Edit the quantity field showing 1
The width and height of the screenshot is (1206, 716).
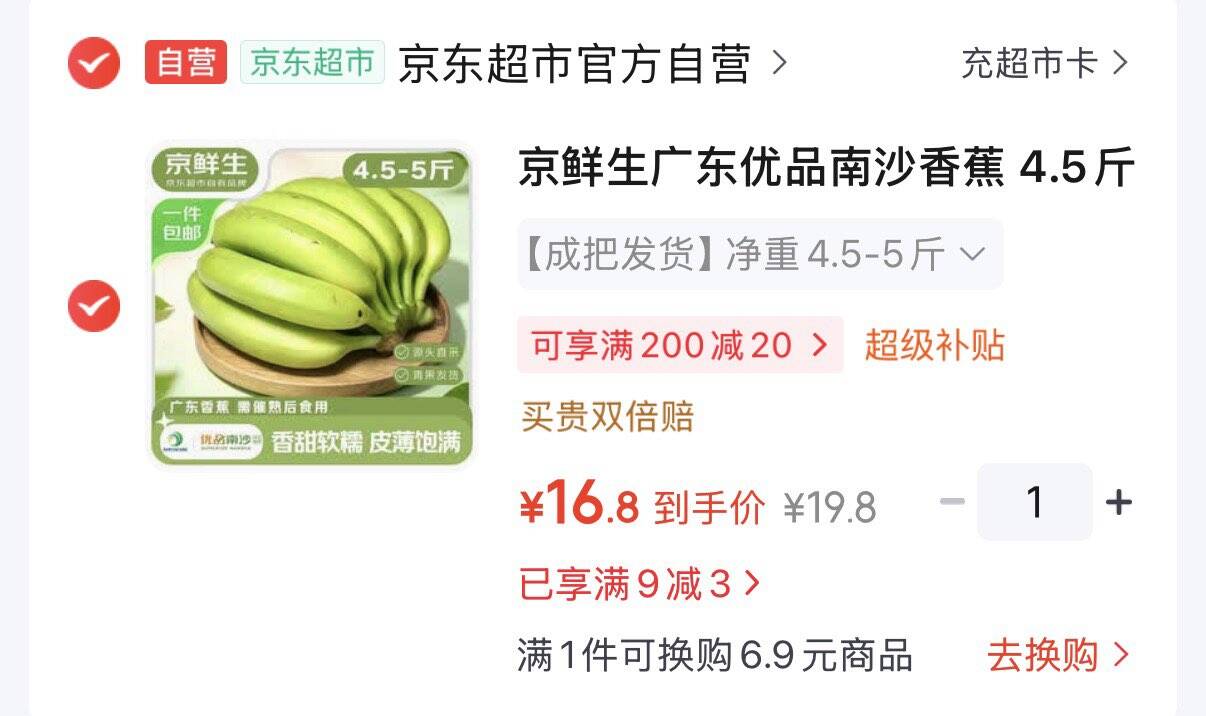click(1035, 502)
